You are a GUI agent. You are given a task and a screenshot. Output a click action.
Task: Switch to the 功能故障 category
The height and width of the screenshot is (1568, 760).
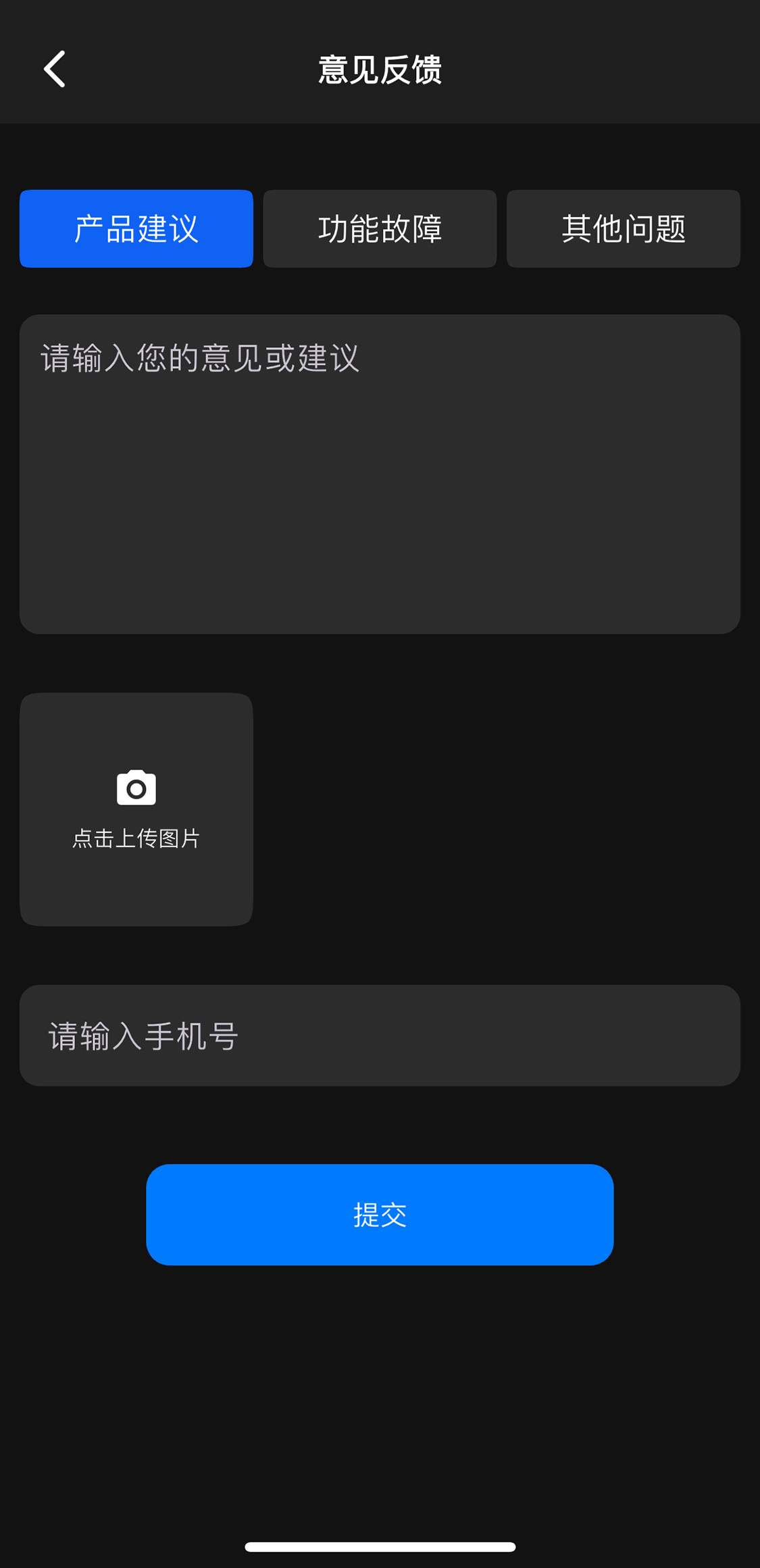[380, 229]
